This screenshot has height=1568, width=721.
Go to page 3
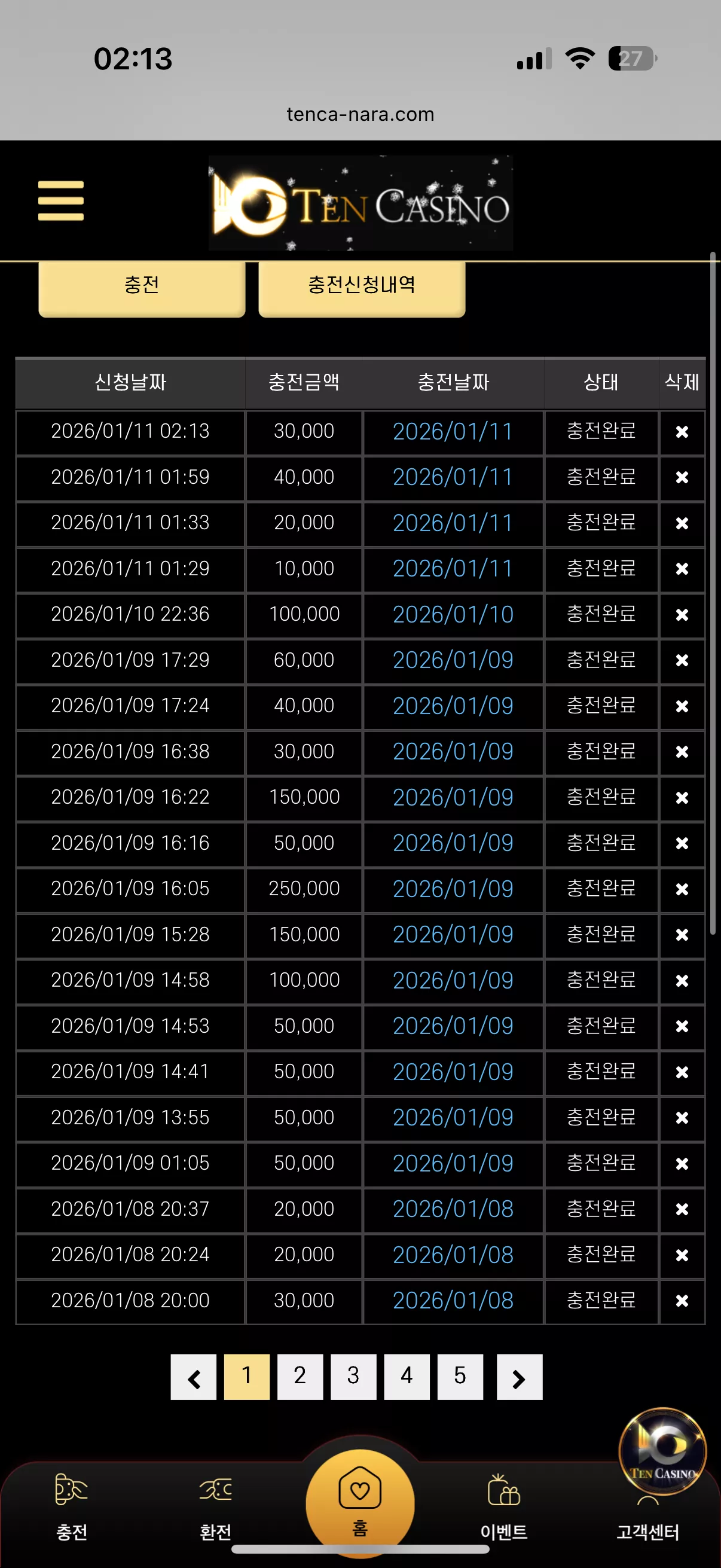[353, 1377]
